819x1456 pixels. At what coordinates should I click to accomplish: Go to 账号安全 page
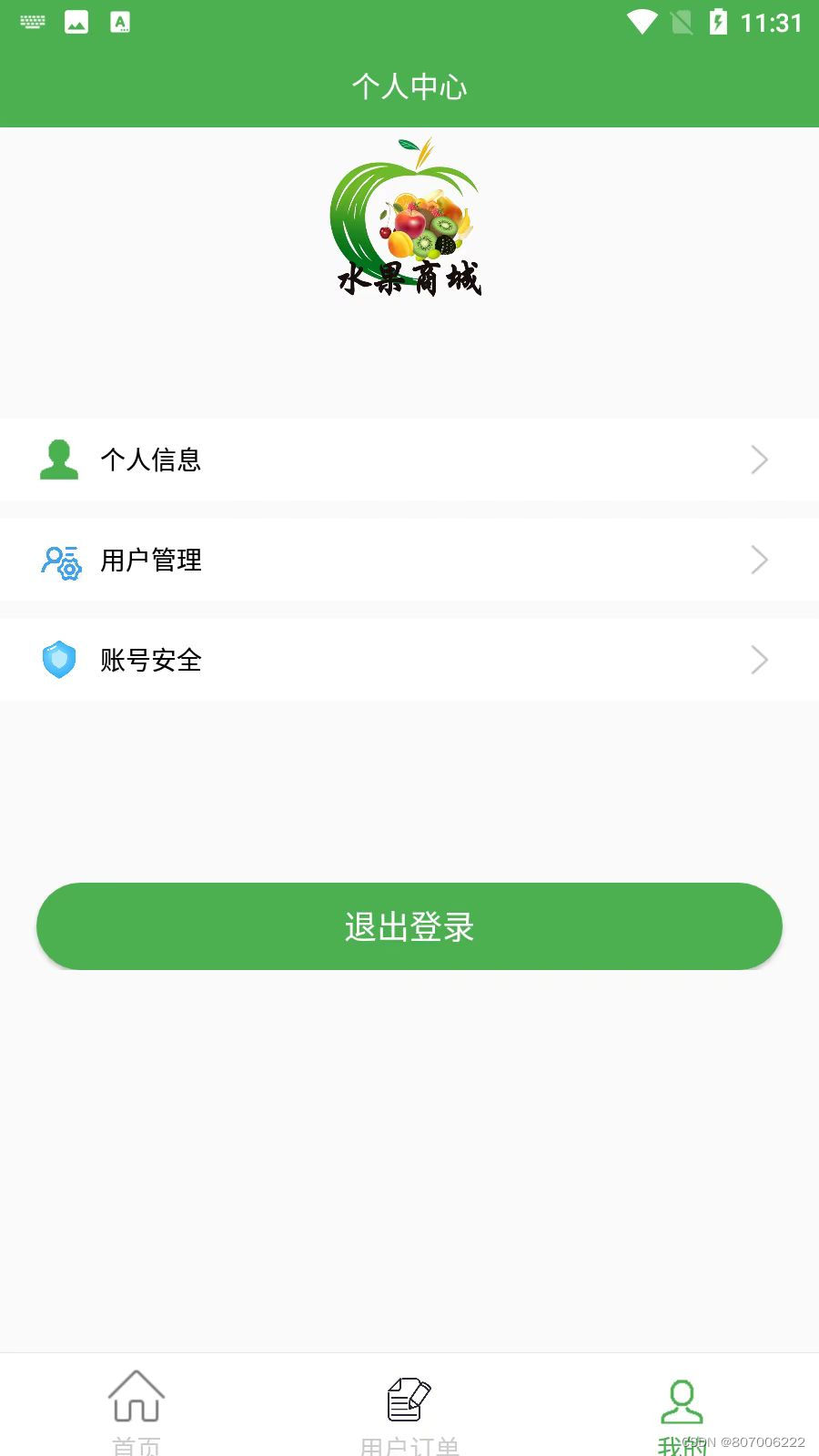[x=409, y=660]
